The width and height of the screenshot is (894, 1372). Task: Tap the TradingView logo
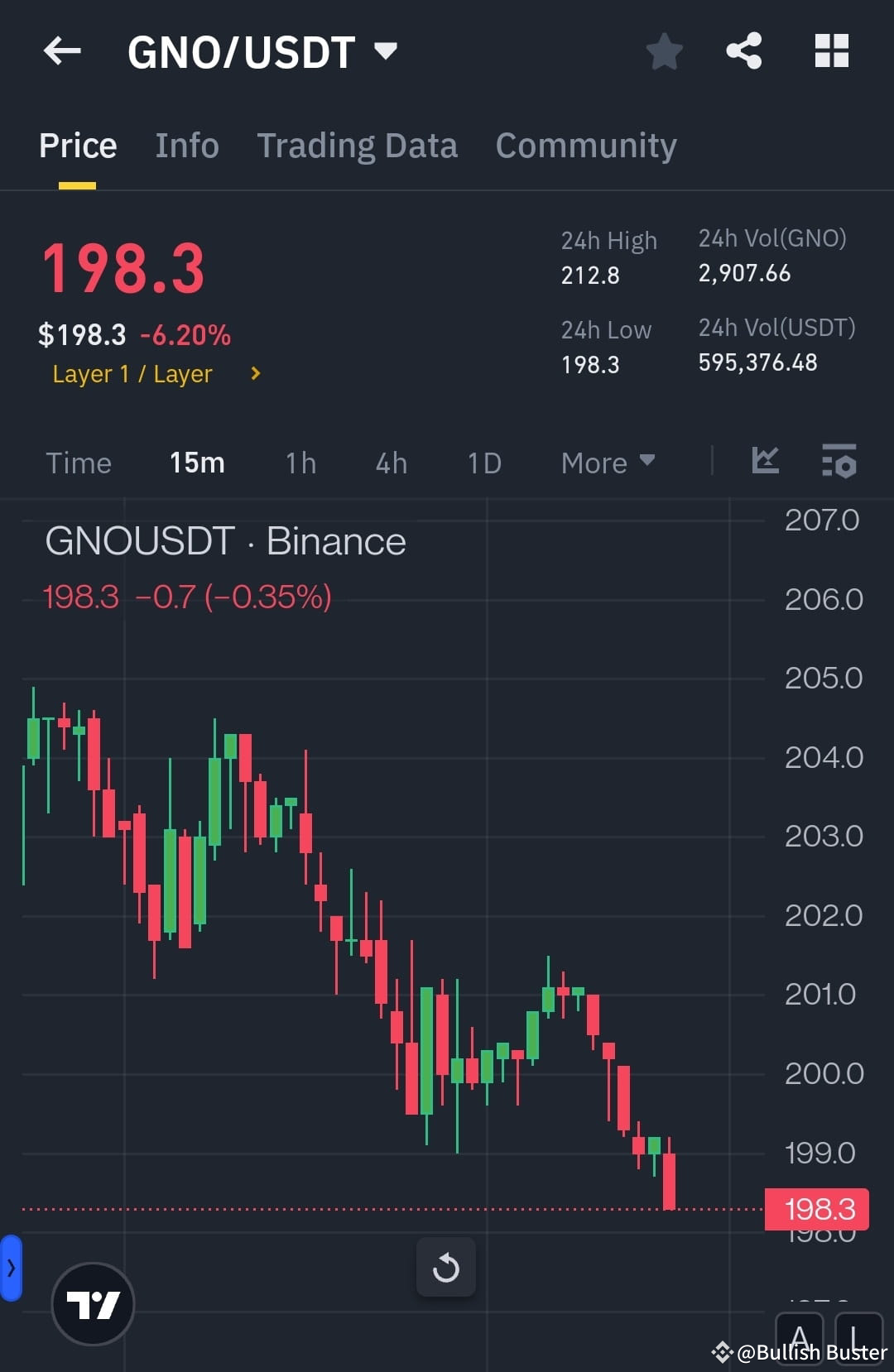(x=93, y=1302)
